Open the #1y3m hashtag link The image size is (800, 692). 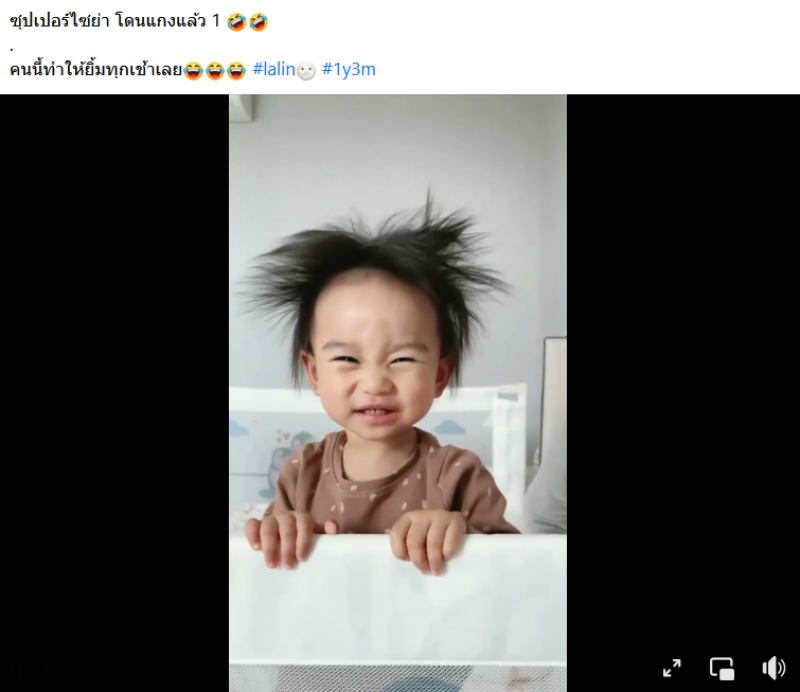[348, 70]
